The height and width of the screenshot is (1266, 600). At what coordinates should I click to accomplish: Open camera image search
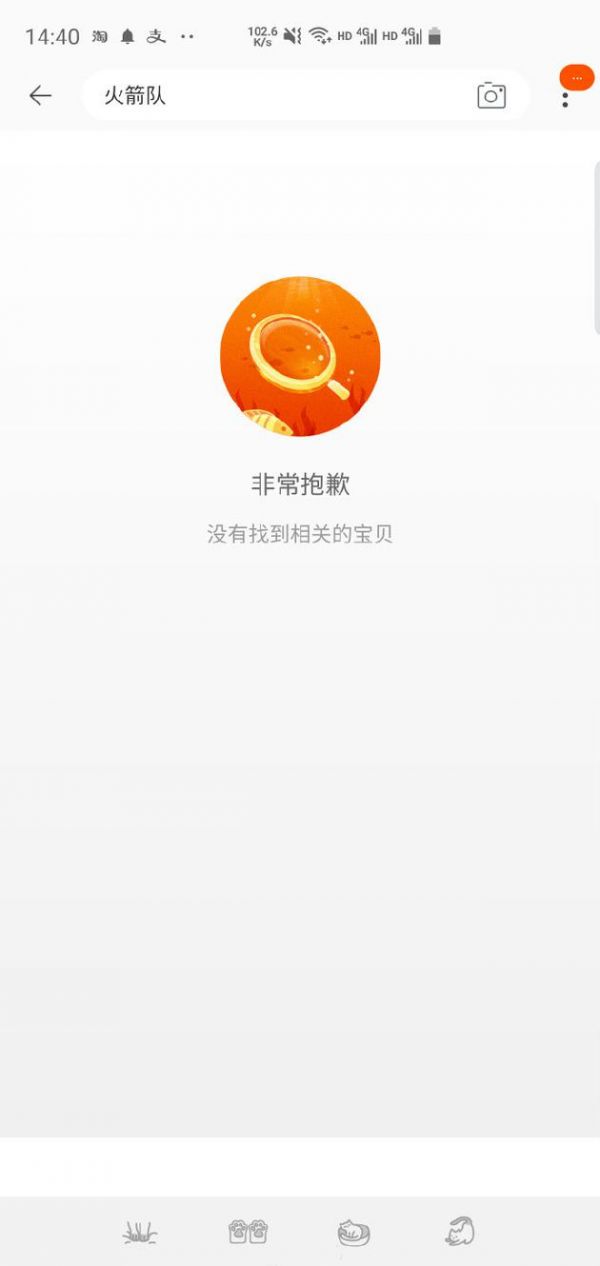point(491,96)
